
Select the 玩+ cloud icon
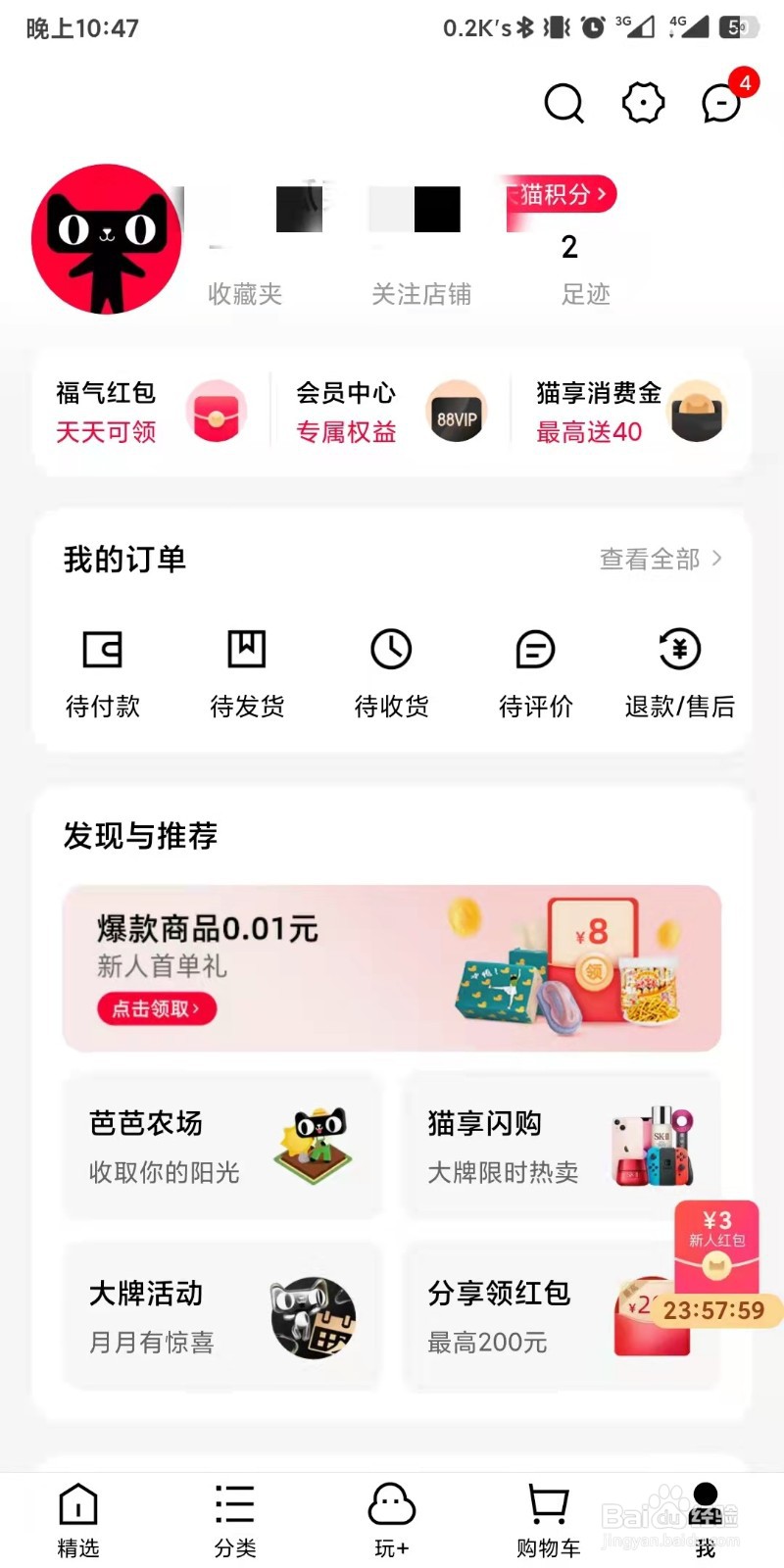point(391,1509)
